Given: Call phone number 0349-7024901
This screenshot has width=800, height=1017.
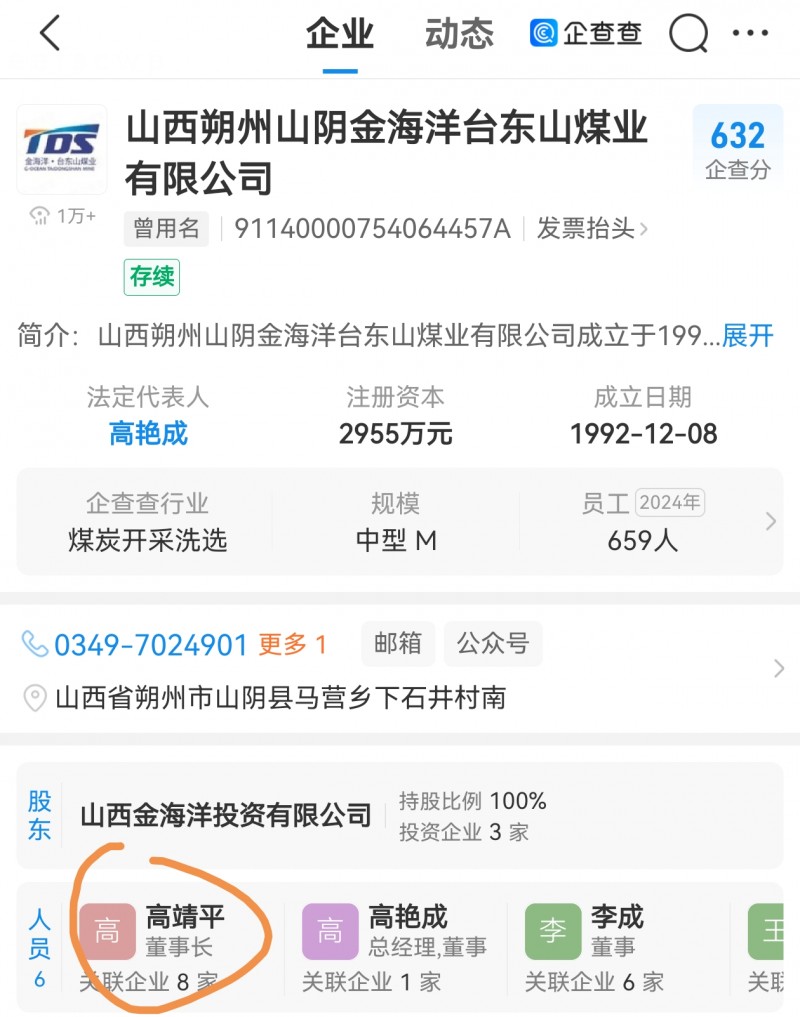Looking at the screenshot, I should (150, 645).
